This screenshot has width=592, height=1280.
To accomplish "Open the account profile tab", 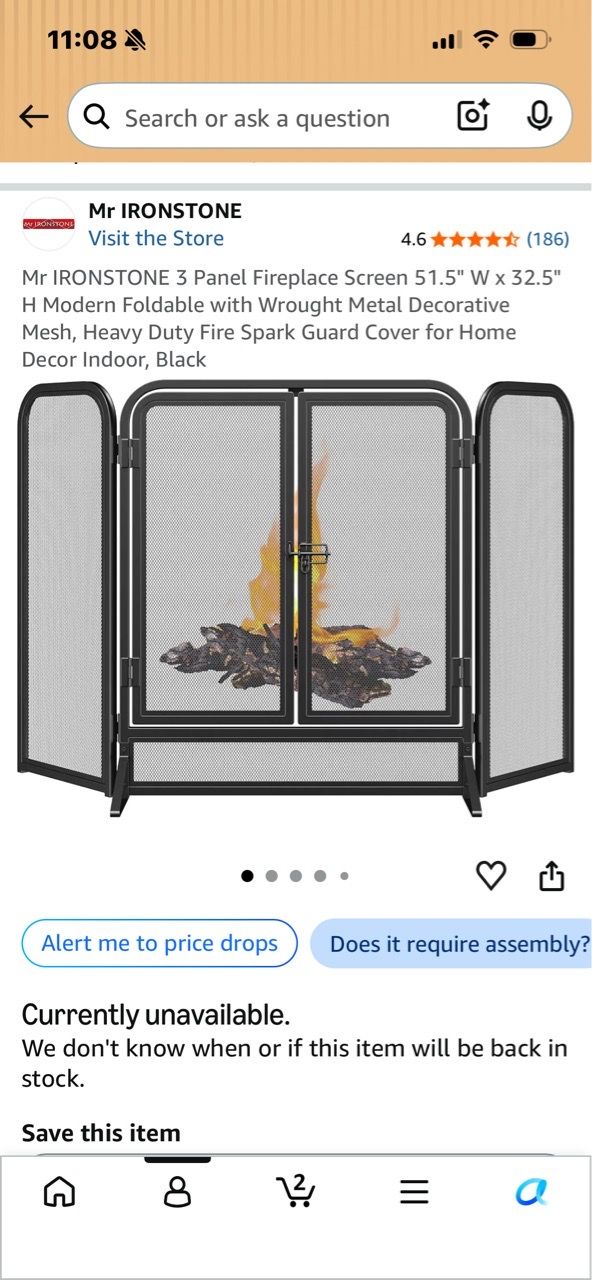I will 178,1191.
